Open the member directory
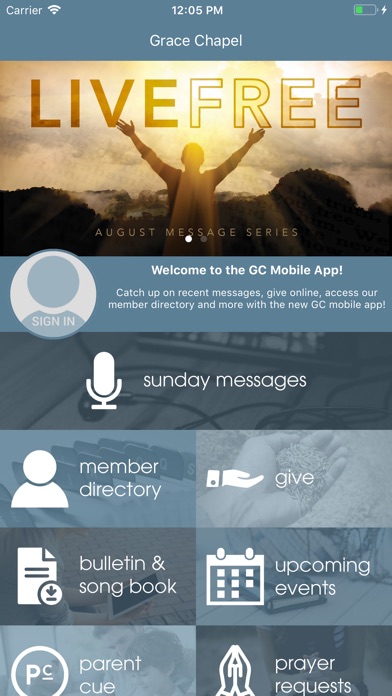This screenshot has height=696, width=392. coord(98,478)
